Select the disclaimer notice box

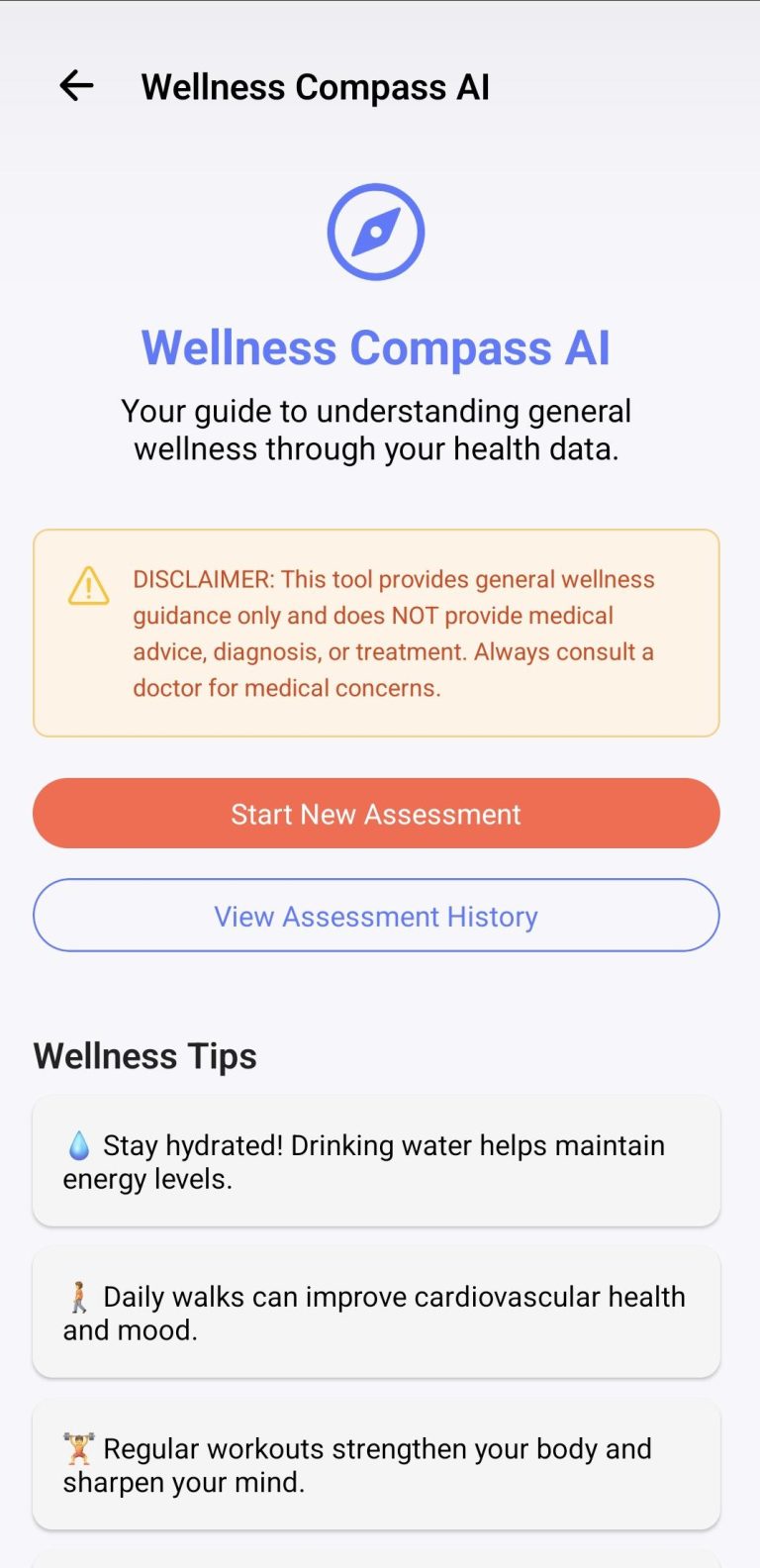(x=376, y=632)
